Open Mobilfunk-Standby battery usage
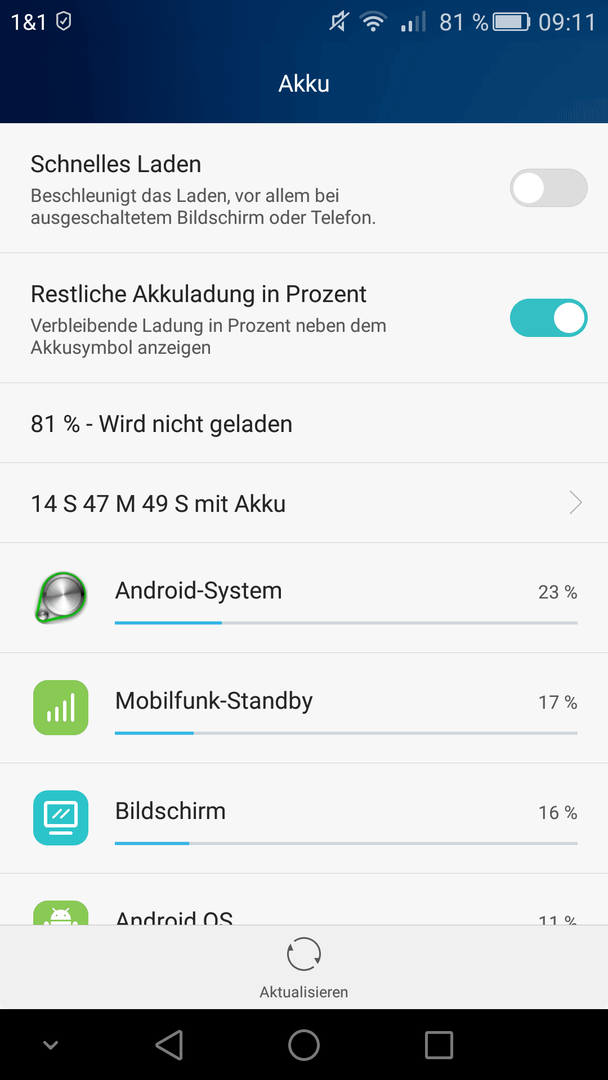This screenshot has width=608, height=1080. [x=304, y=708]
